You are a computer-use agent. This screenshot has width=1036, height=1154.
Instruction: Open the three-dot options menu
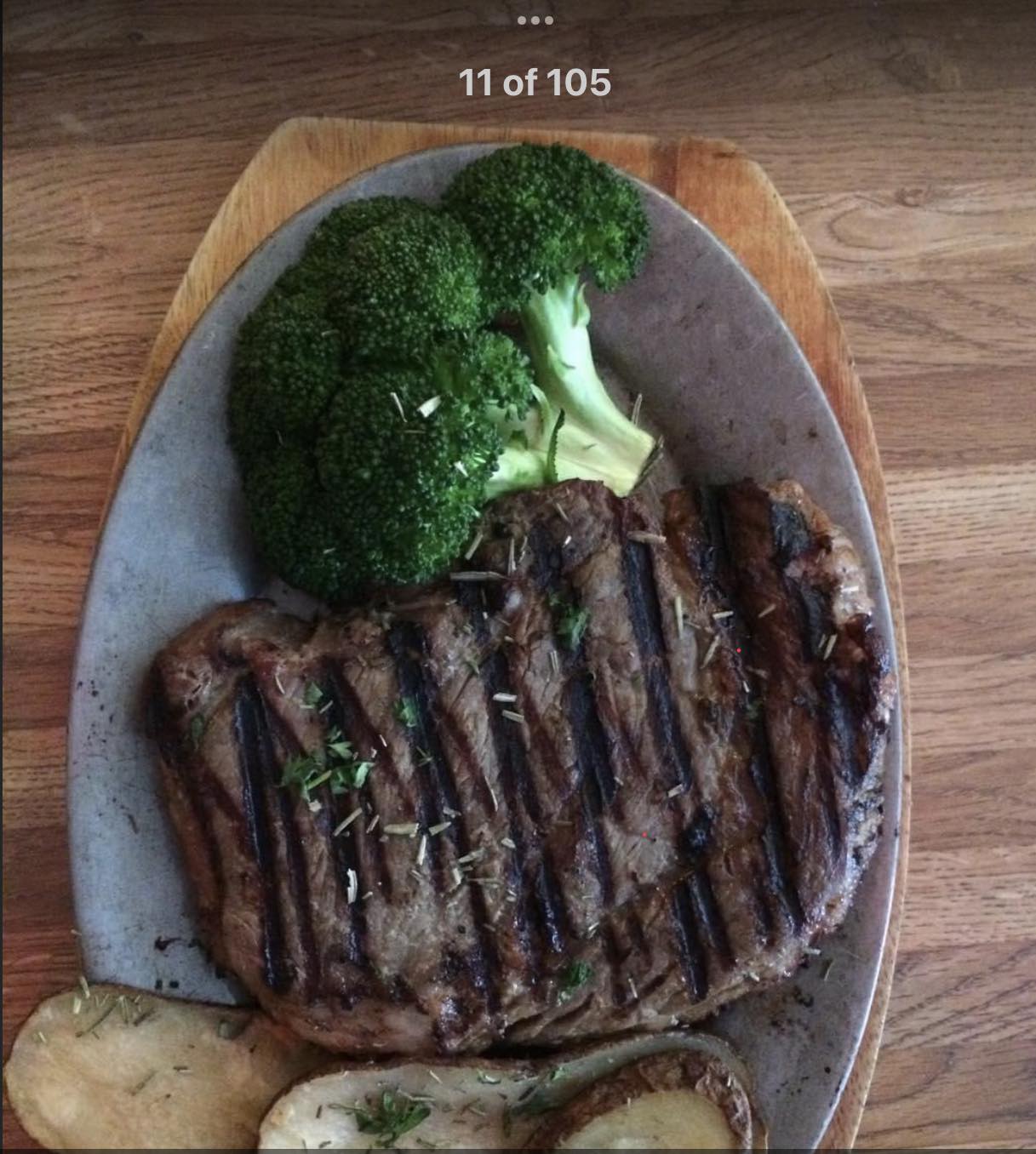pos(535,20)
